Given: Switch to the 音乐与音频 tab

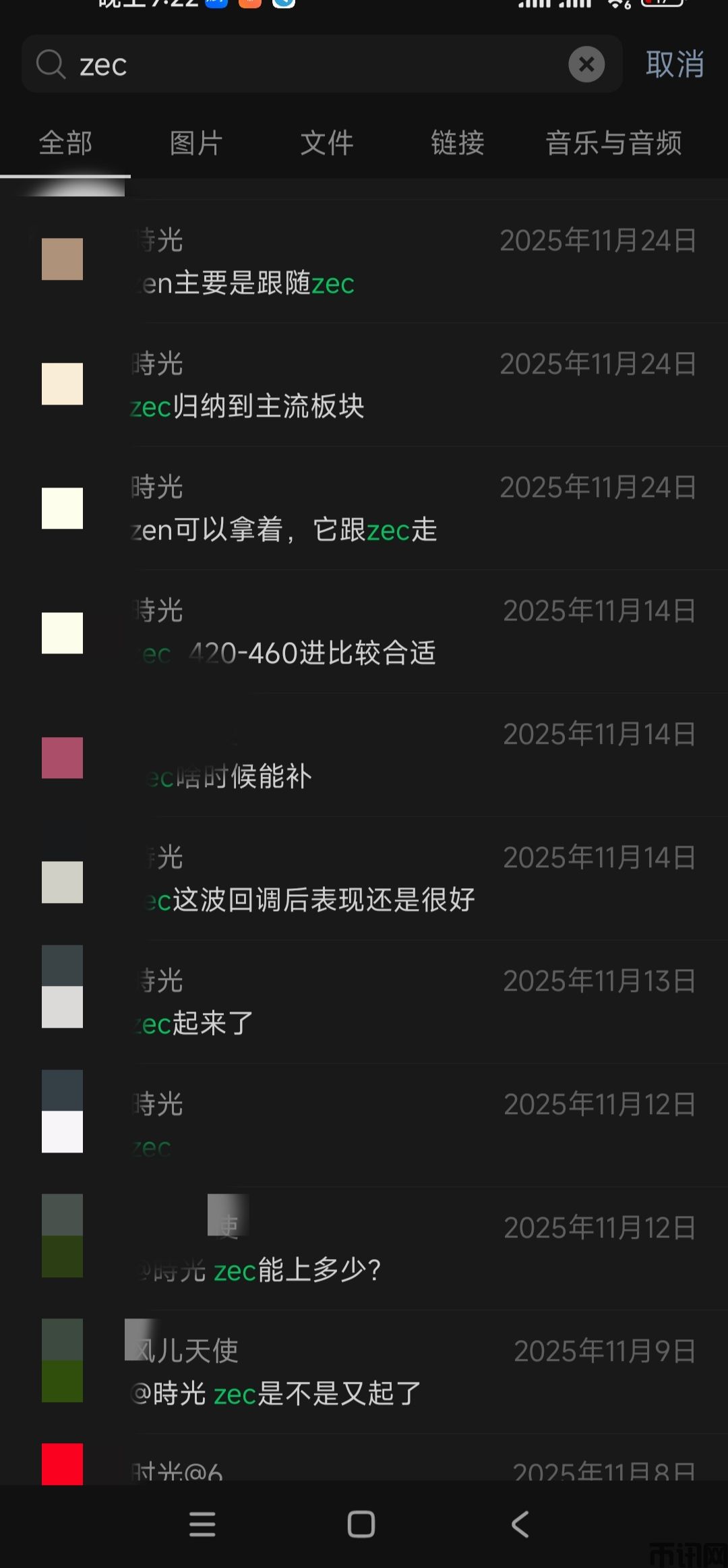Looking at the screenshot, I should [613, 143].
